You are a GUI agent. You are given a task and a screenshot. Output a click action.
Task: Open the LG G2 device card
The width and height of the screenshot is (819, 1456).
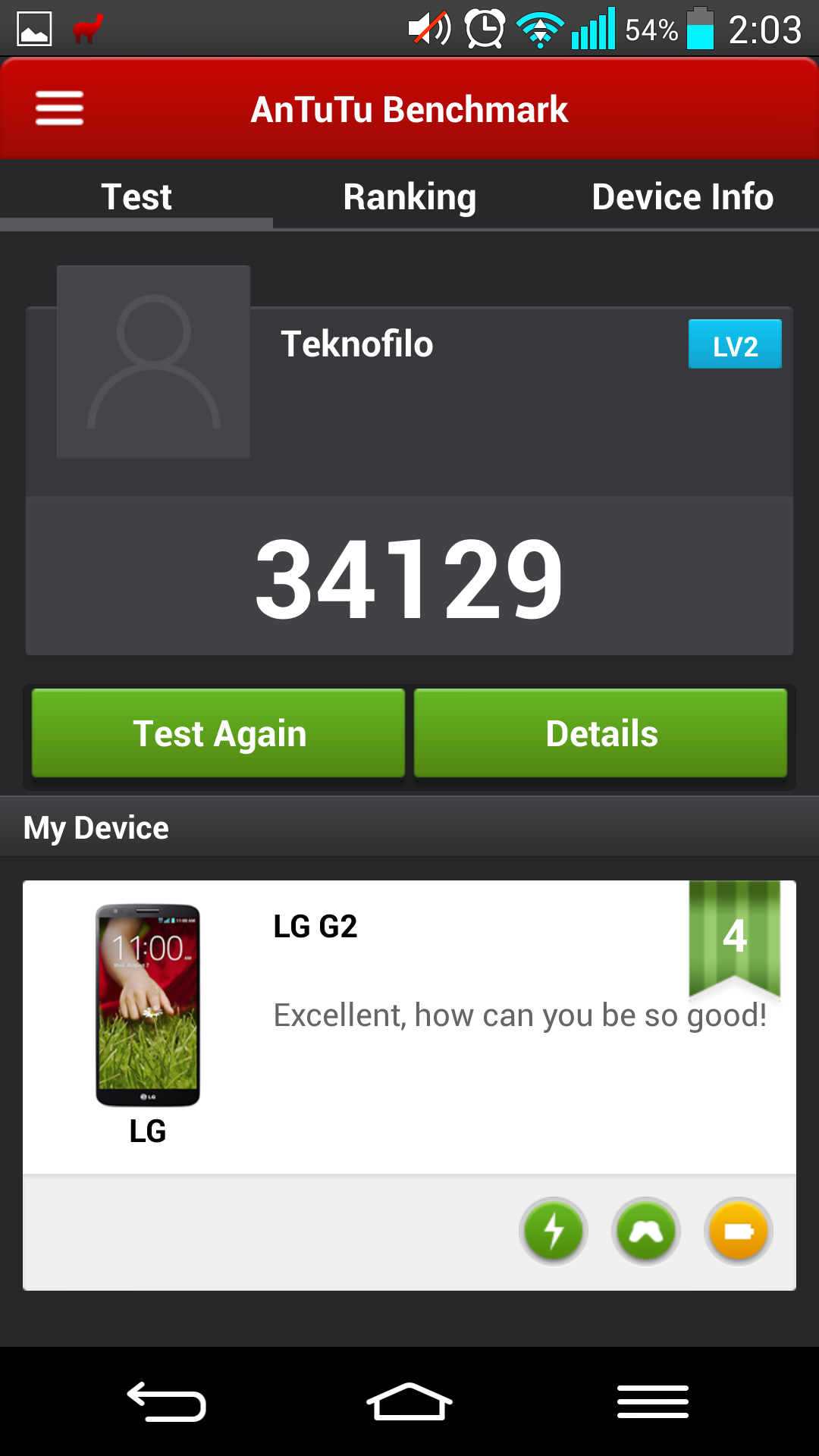point(409,1024)
